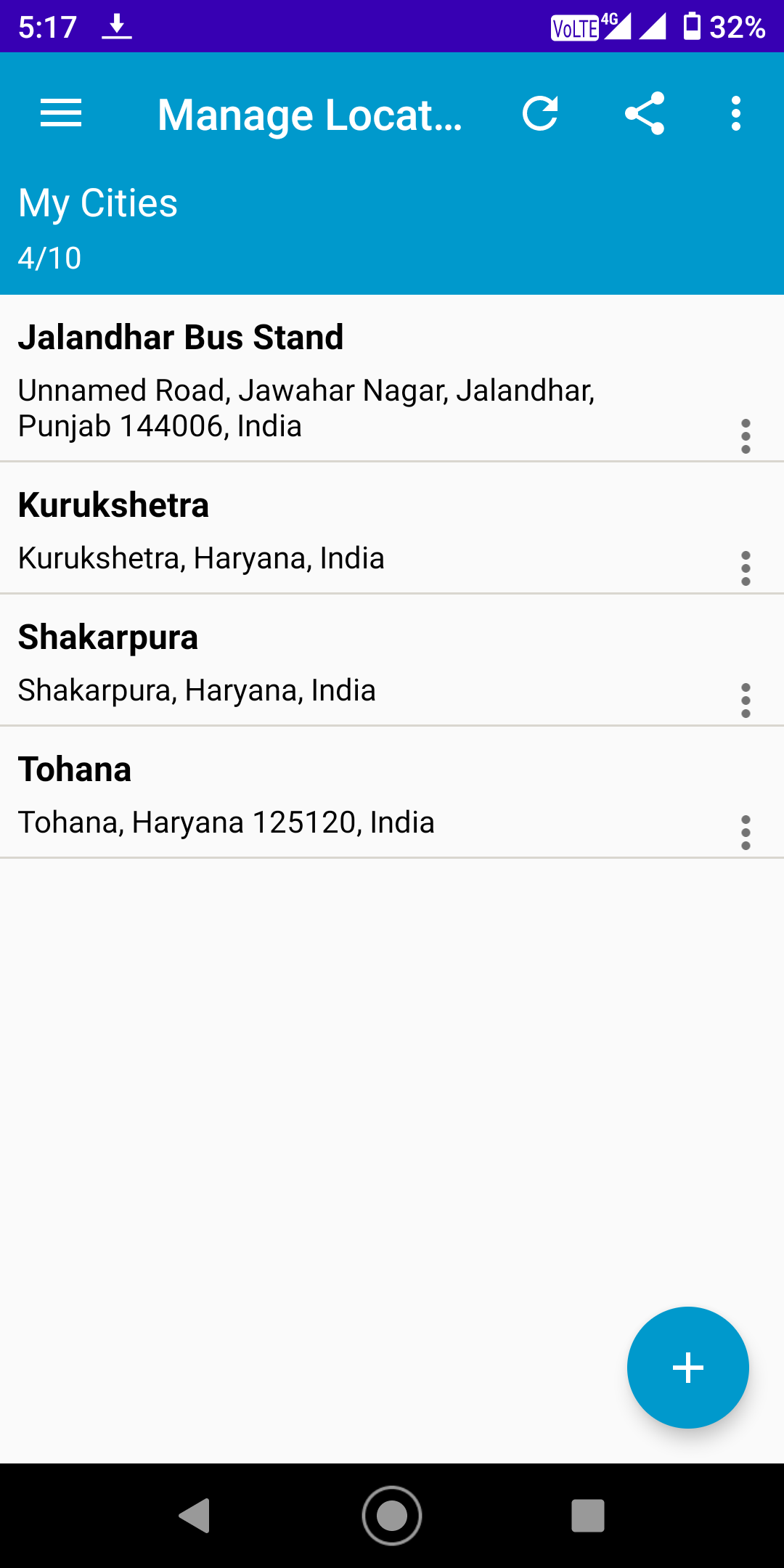The image size is (784, 1568).
Task: Go back using system navigation
Action: coord(195,1516)
